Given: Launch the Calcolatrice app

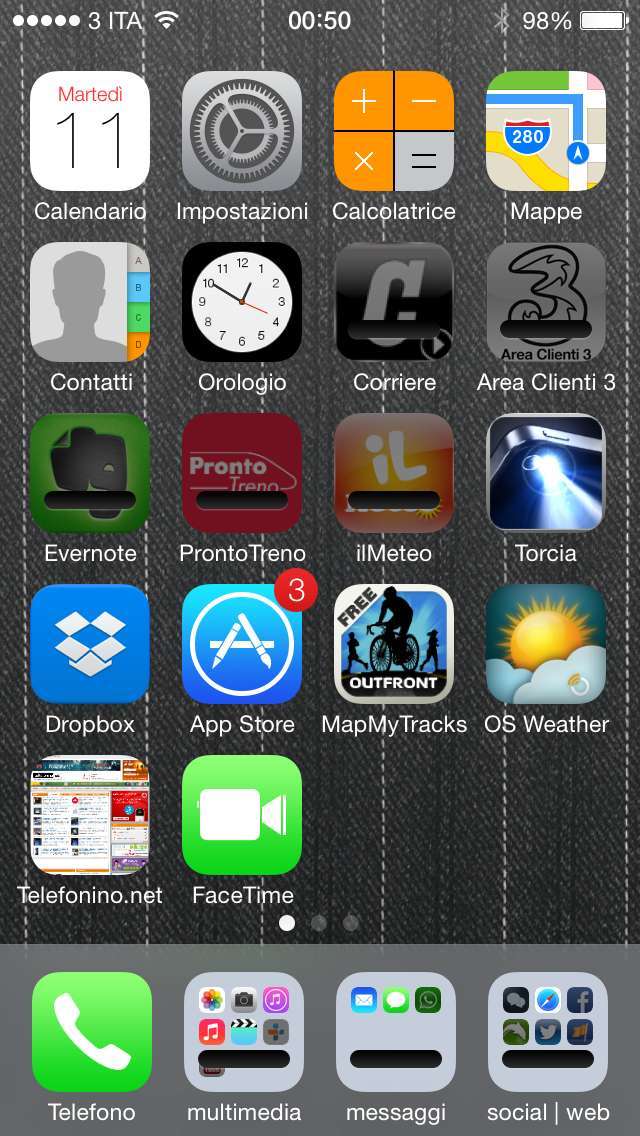Looking at the screenshot, I should point(394,131).
